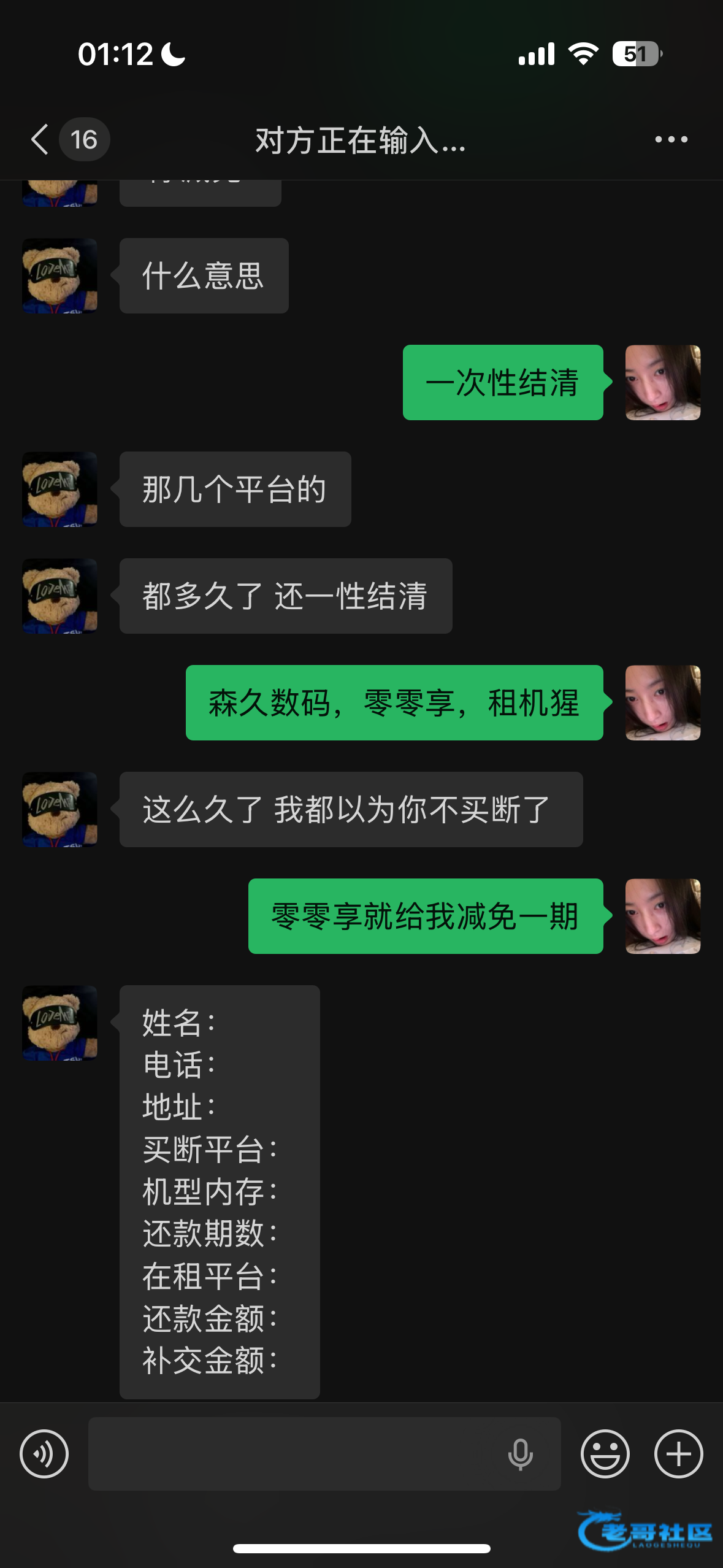
Task: Open my avatar next to 一次性结清
Action: click(x=662, y=382)
